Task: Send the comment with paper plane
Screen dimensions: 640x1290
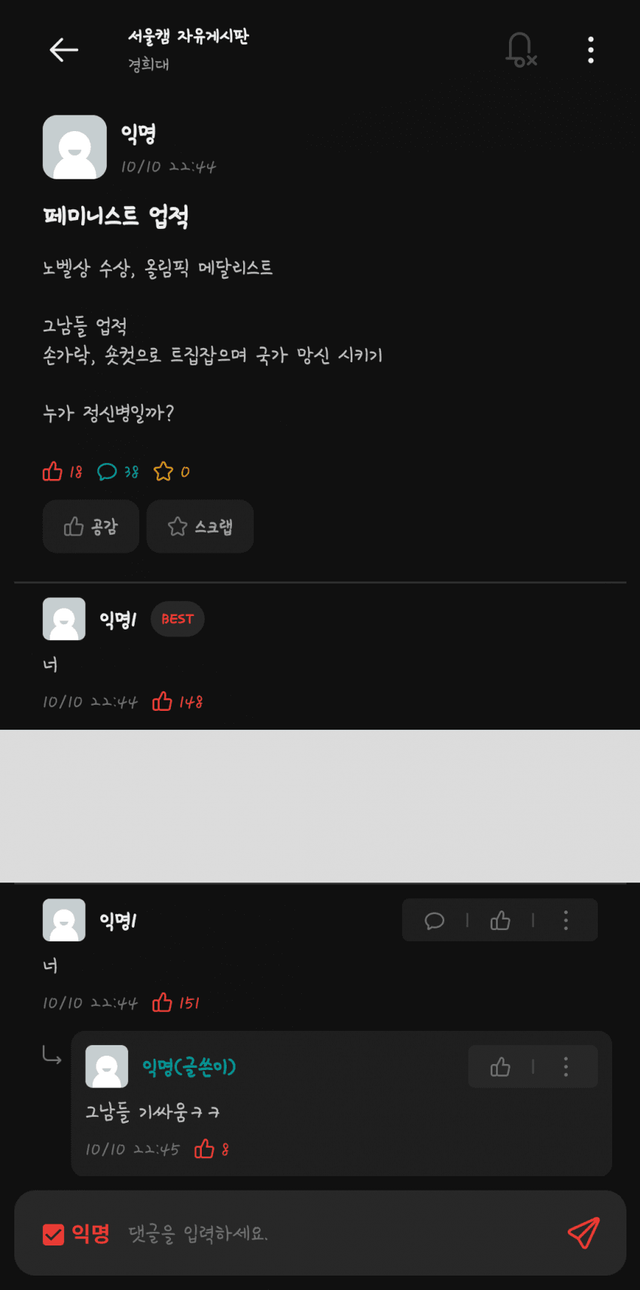Action: click(x=583, y=1233)
